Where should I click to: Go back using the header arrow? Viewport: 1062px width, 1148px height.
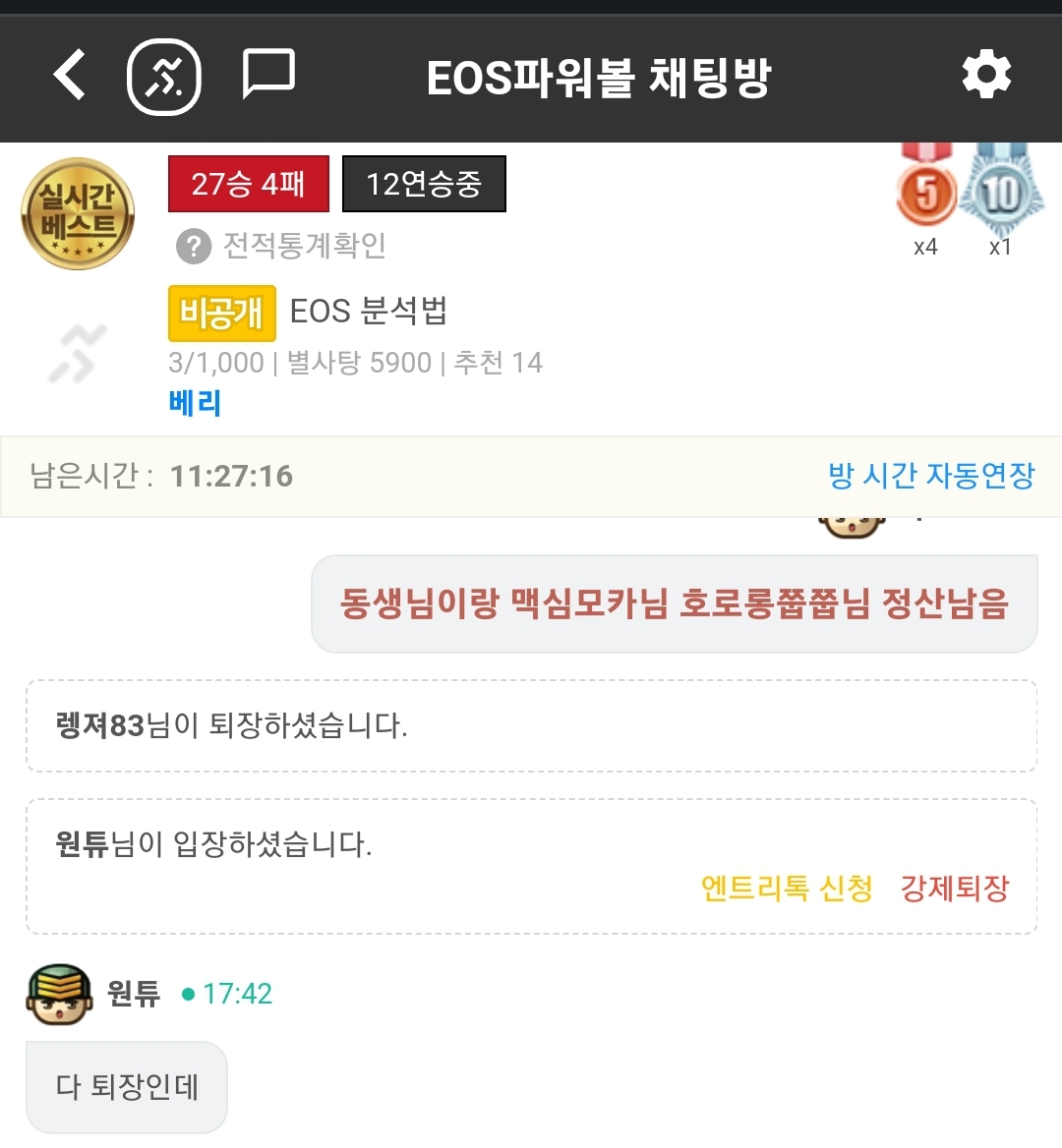70,76
